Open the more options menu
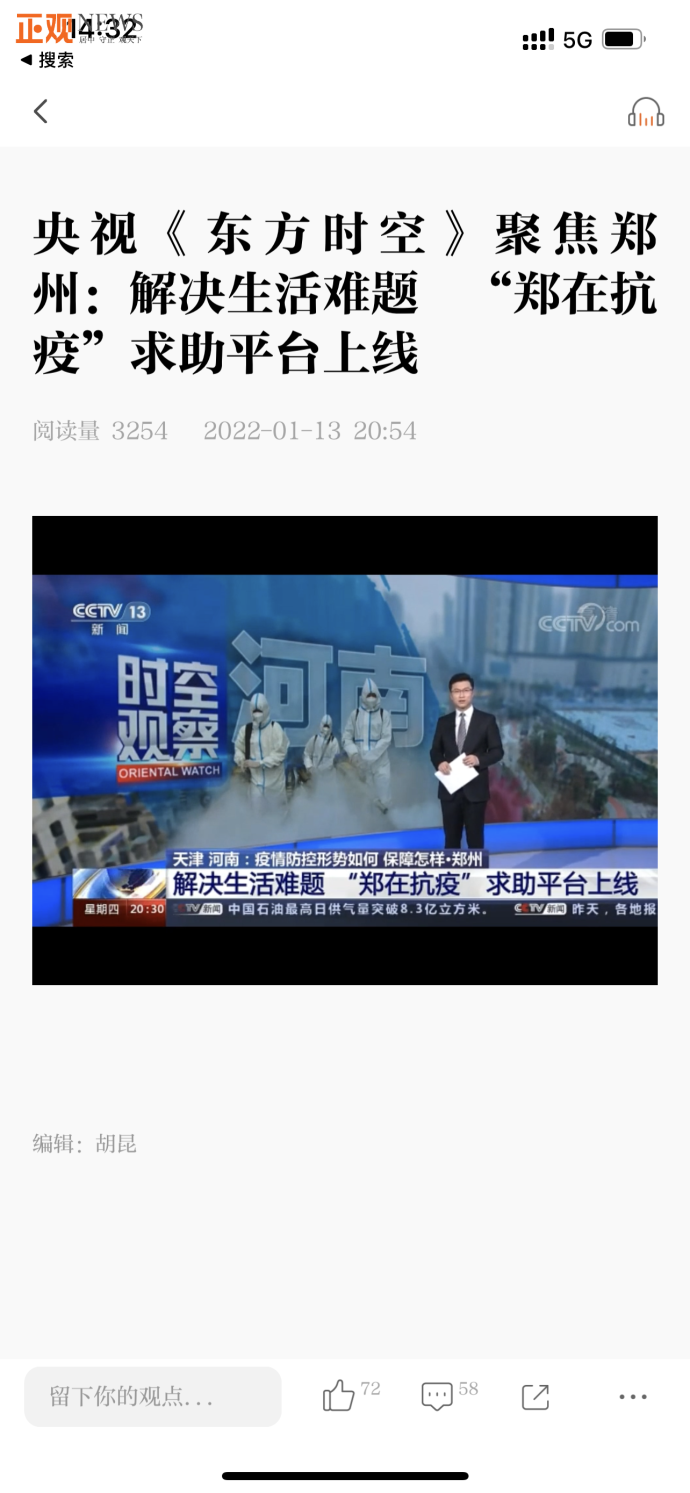The image size is (690, 1493). click(633, 1396)
